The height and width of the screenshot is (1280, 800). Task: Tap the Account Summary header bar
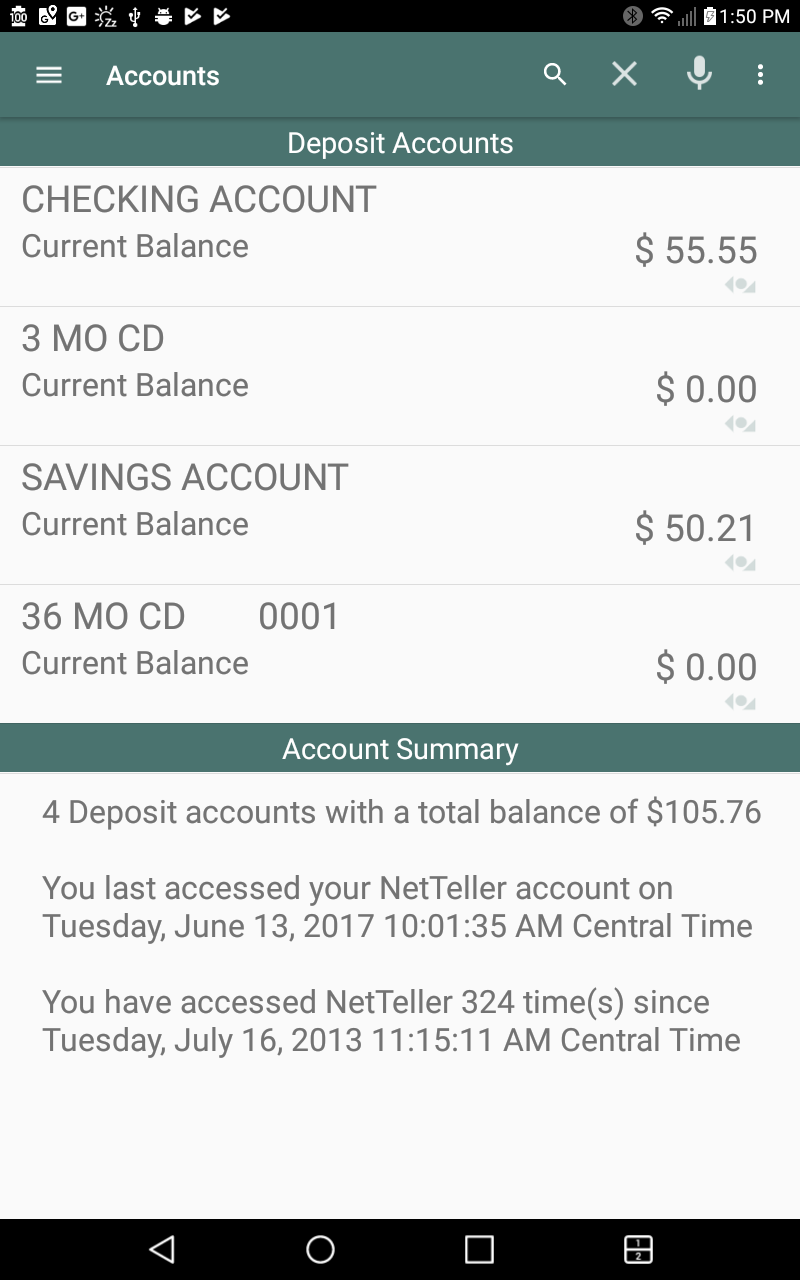[400, 748]
